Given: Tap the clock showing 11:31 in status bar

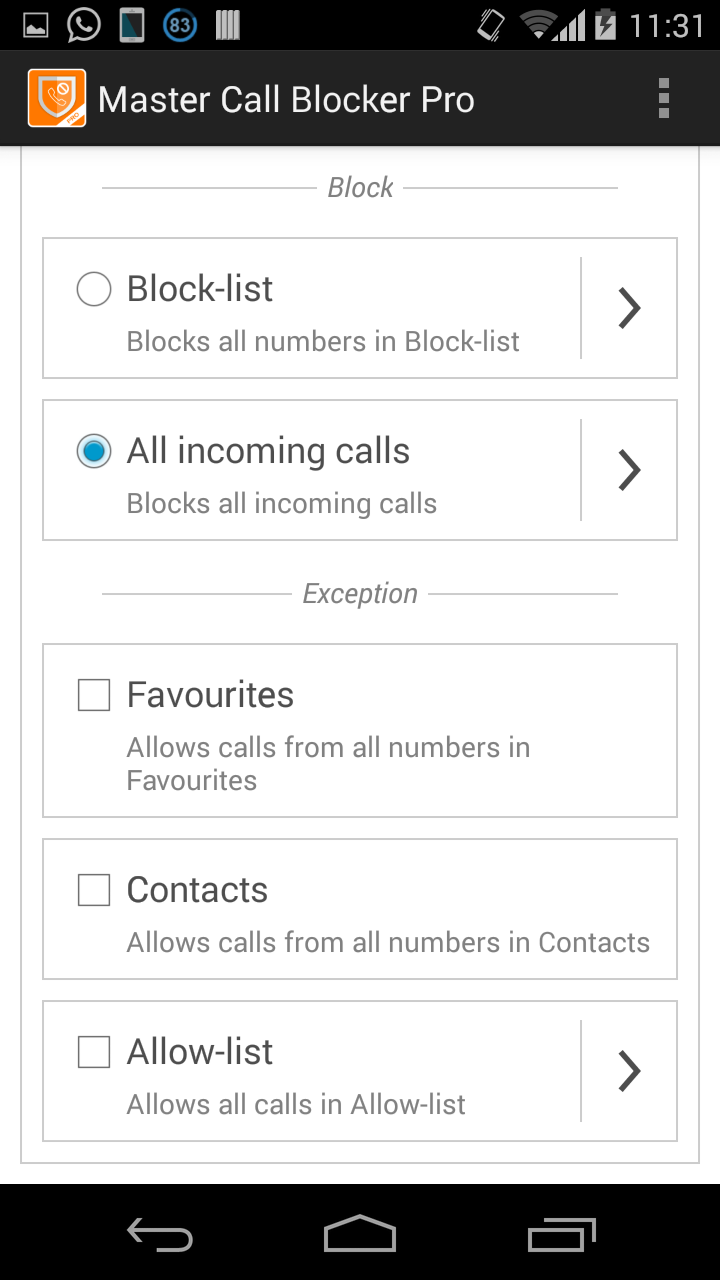Looking at the screenshot, I should [666, 24].
